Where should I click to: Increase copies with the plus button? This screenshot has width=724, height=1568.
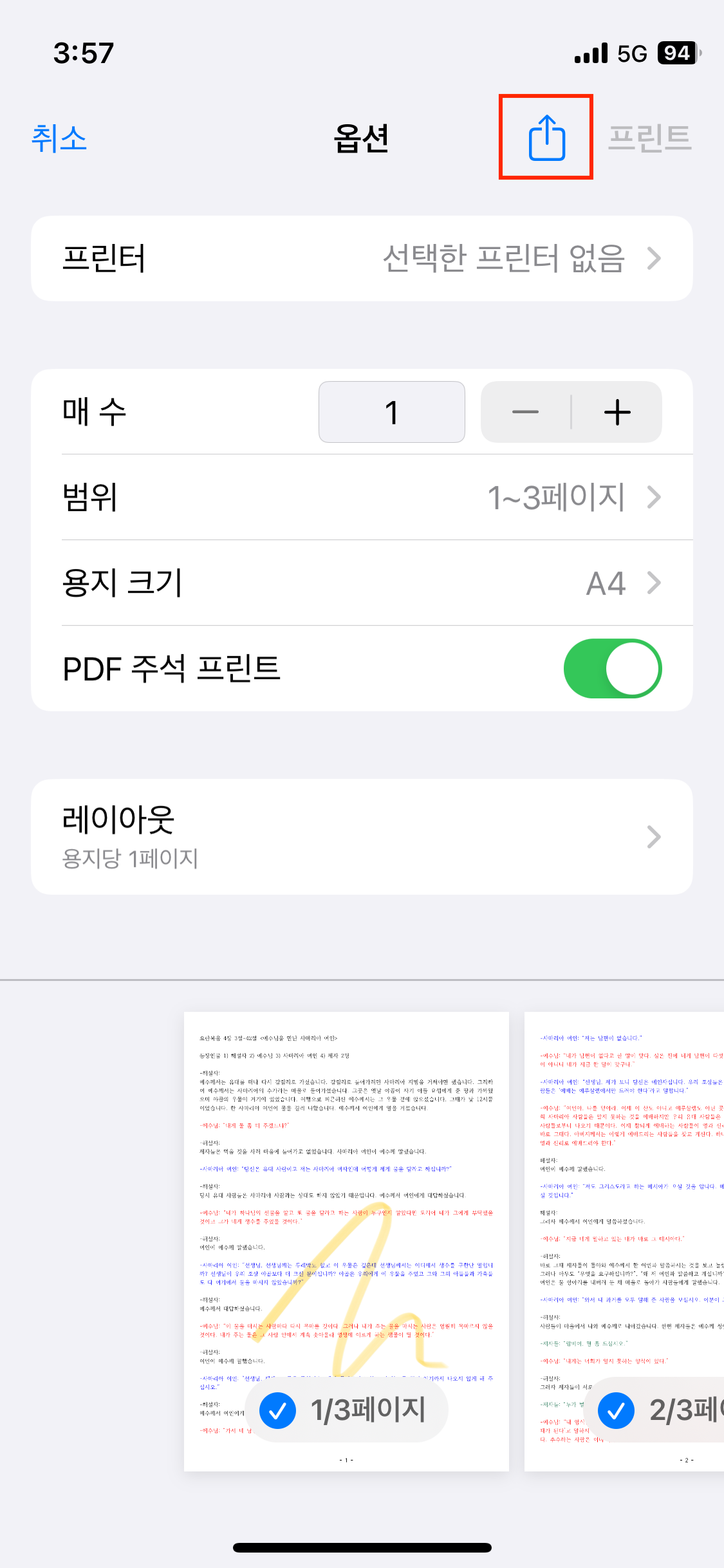coord(617,412)
